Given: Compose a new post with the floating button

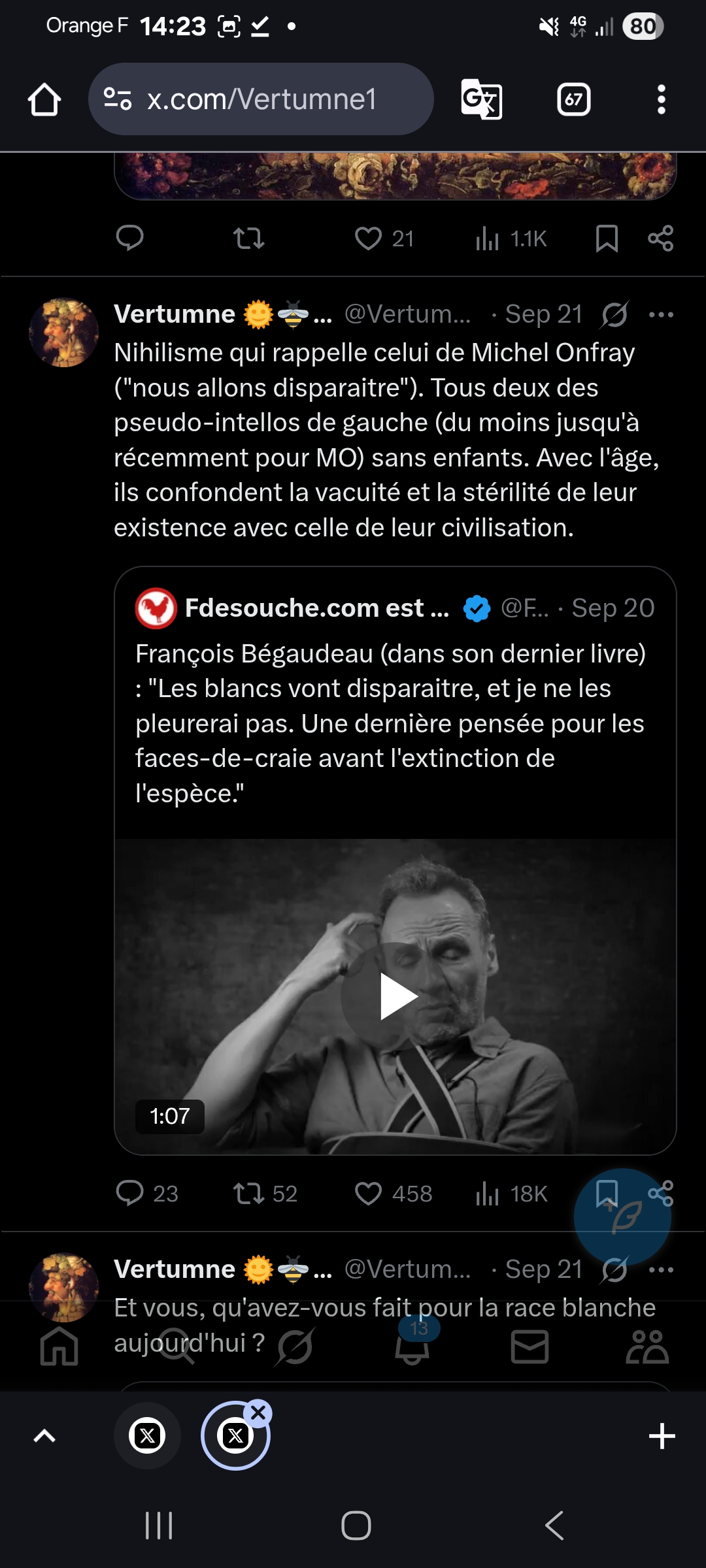Looking at the screenshot, I should coord(622,1217).
